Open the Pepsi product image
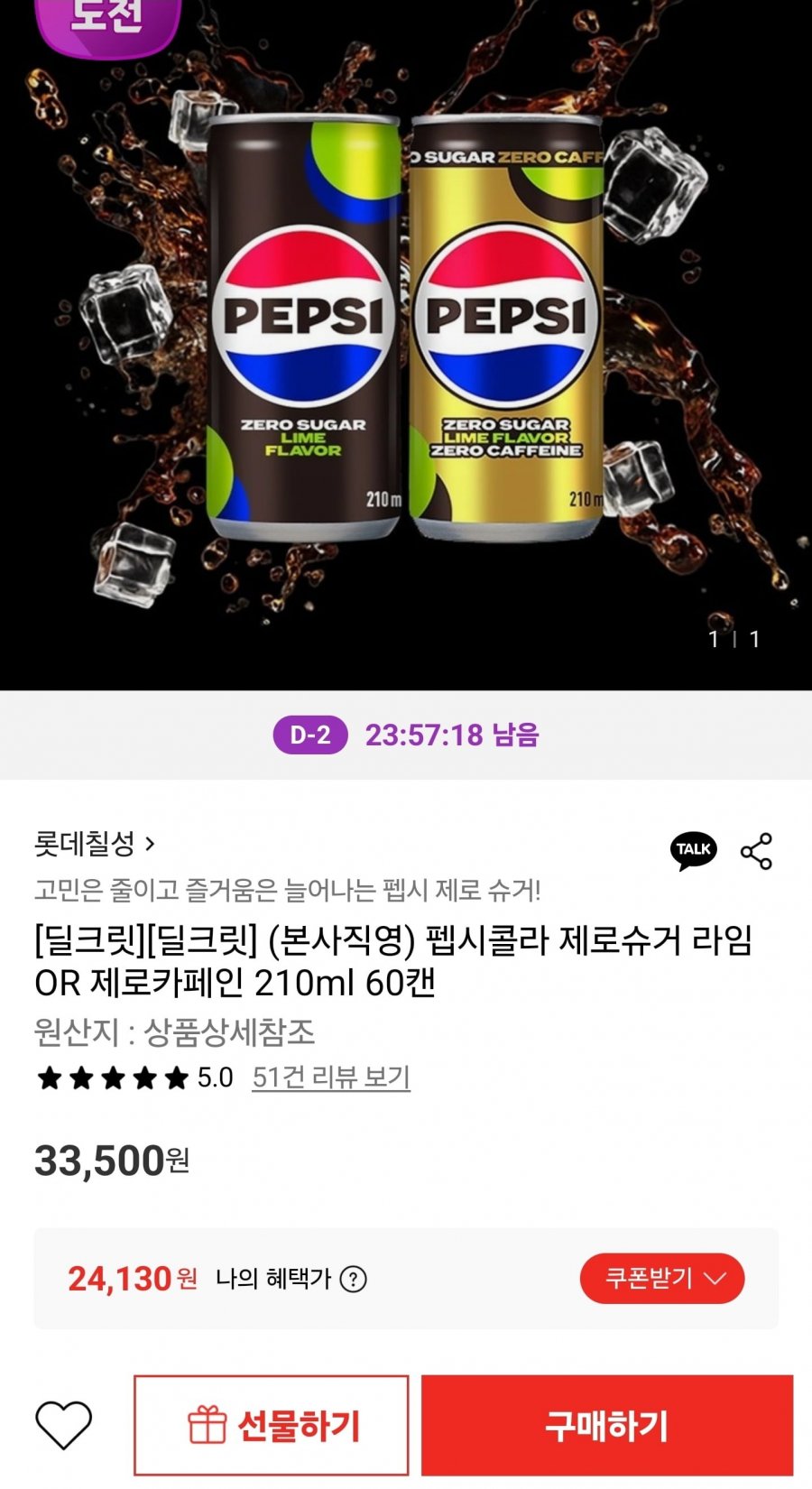This screenshot has height=1489, width=812. click(x=406, y=334)
